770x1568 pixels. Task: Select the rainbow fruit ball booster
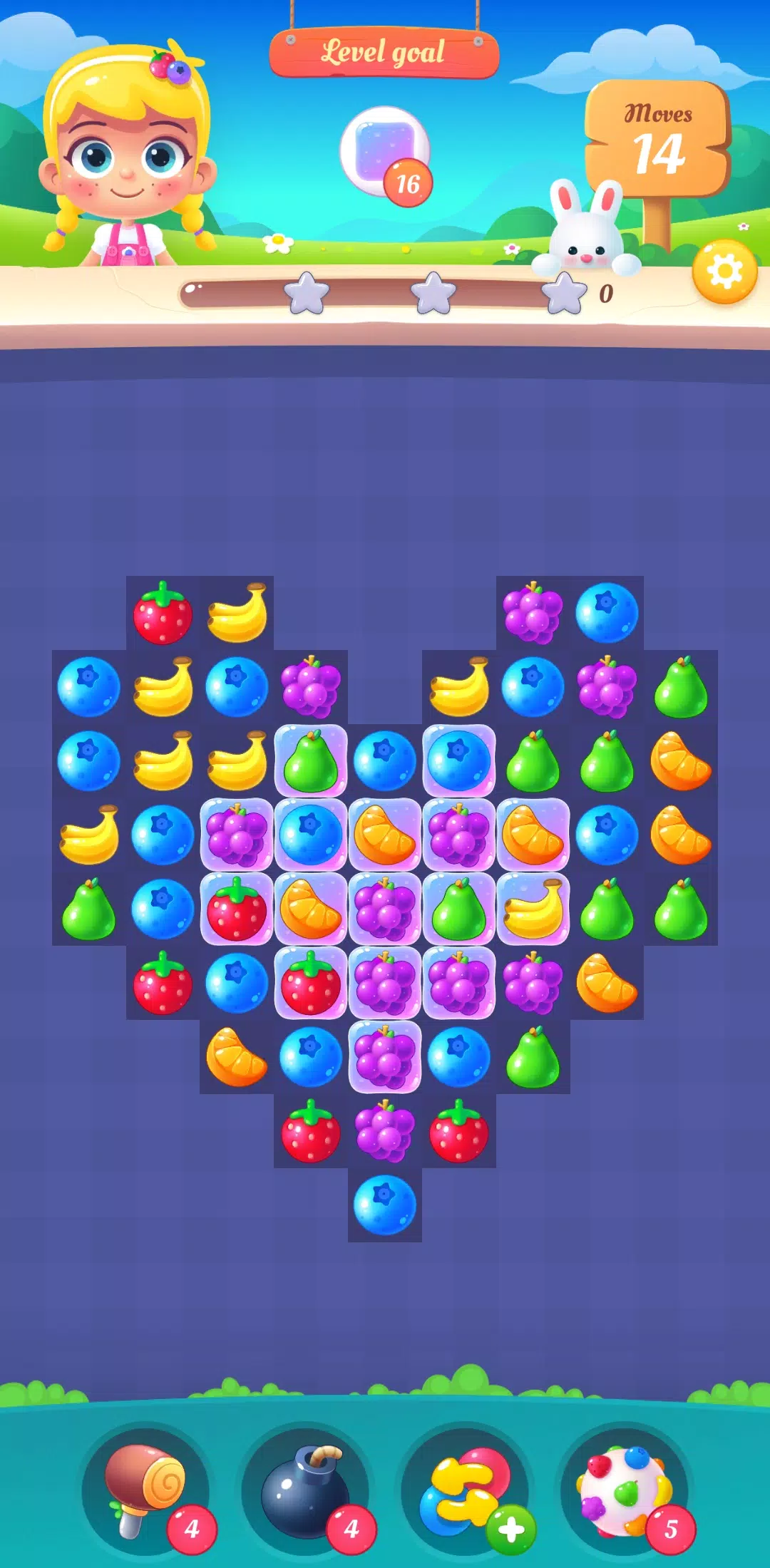[x=625, y=1490]
